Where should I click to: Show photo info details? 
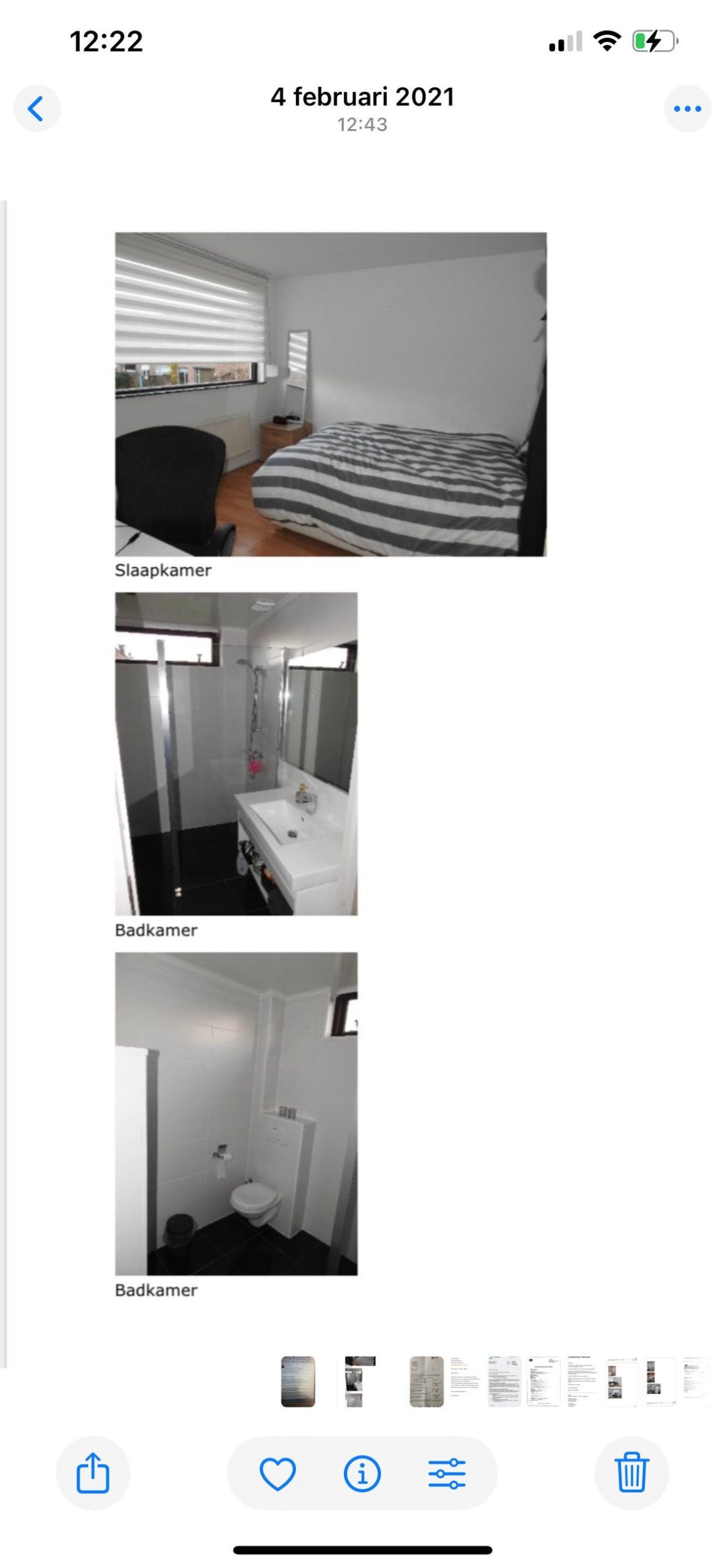point(362,1473)
